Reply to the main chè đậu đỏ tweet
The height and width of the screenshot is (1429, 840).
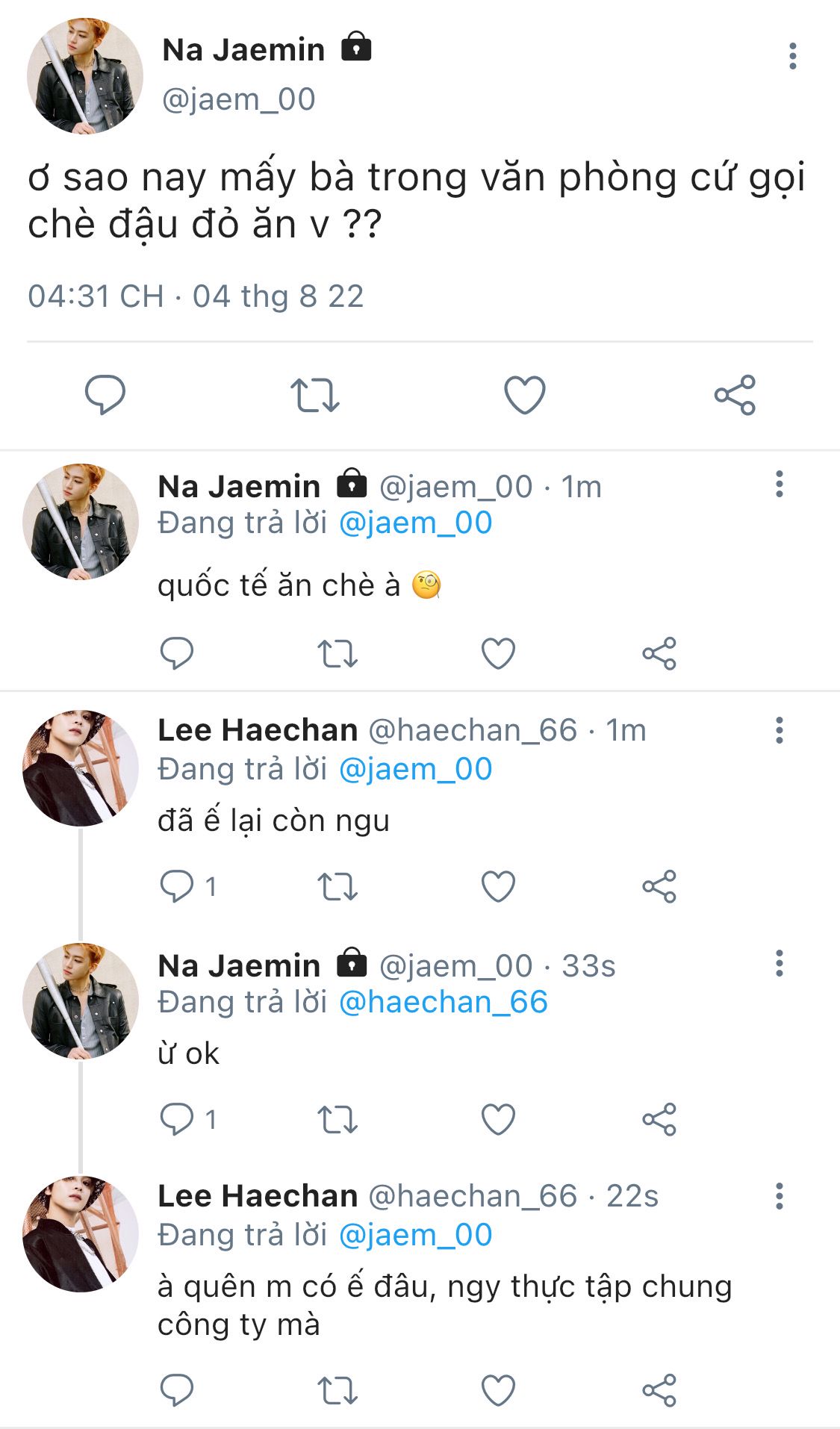pyautogui.click(x=105, y=395)
